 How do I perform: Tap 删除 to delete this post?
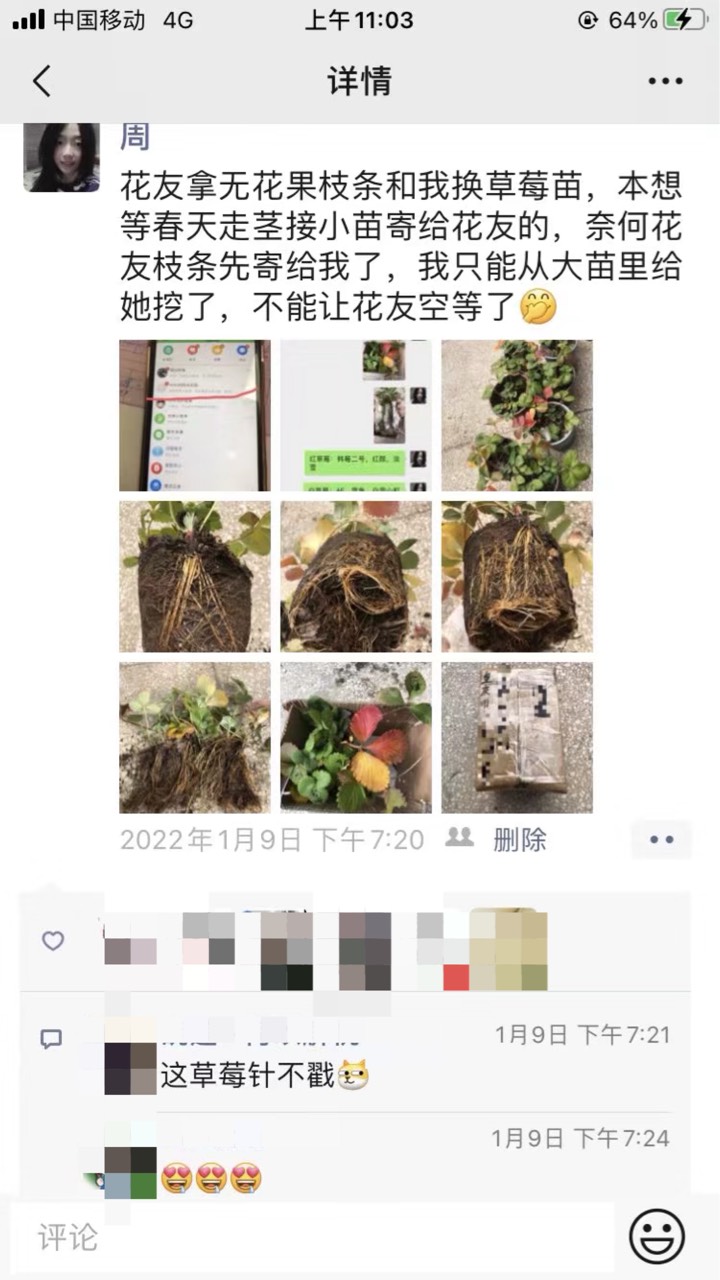[x=519, y=839]
